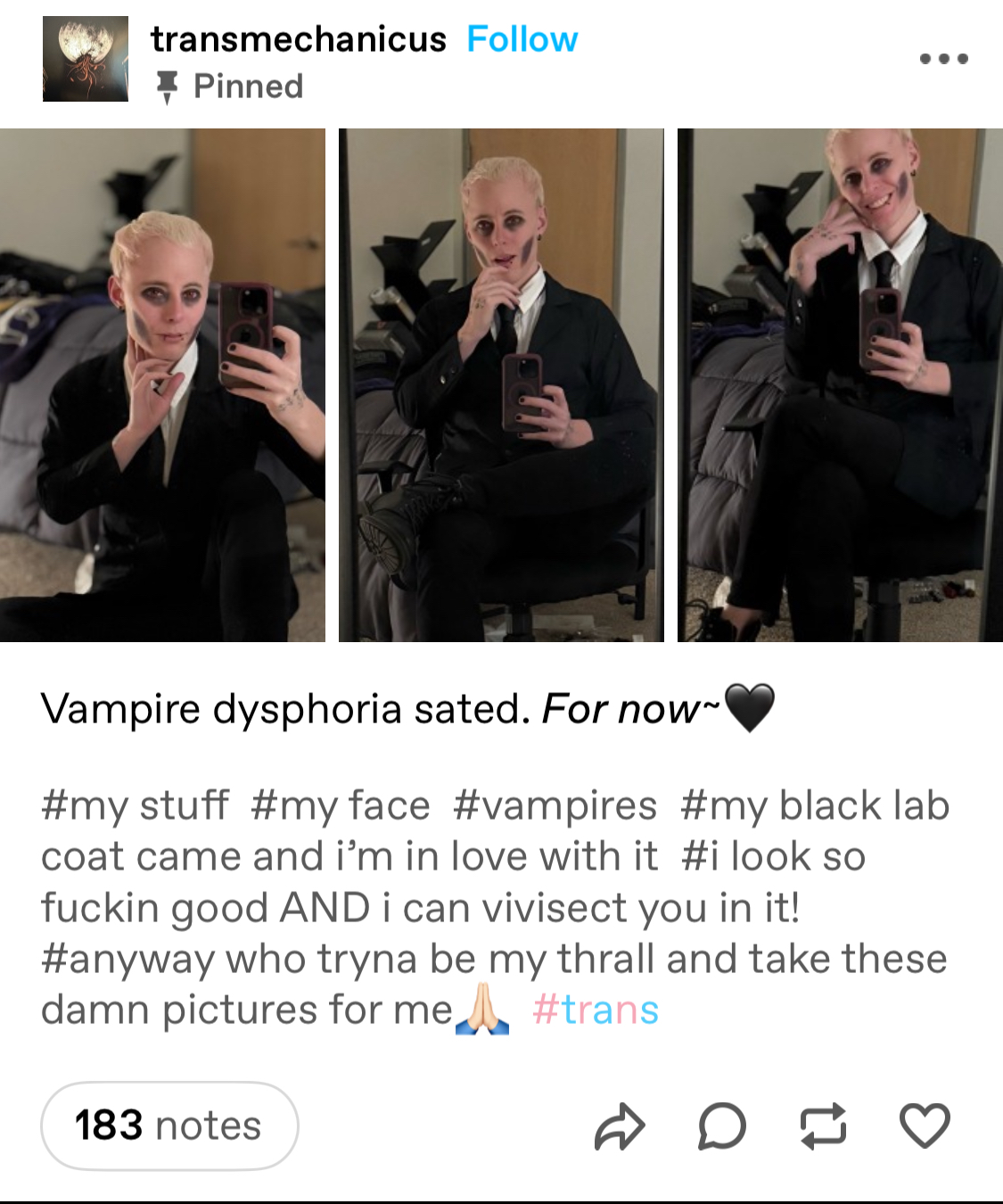Browse the #vampires tag
Screen dimensions: 1003x1204
click(555, 805)
